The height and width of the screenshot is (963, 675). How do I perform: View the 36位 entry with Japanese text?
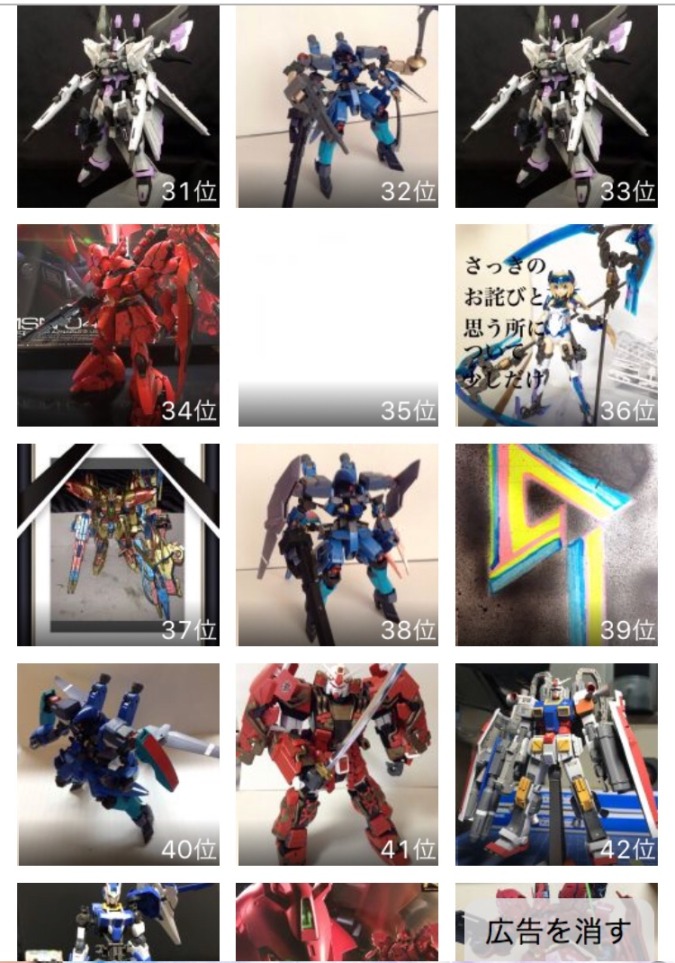coord(556,325)
